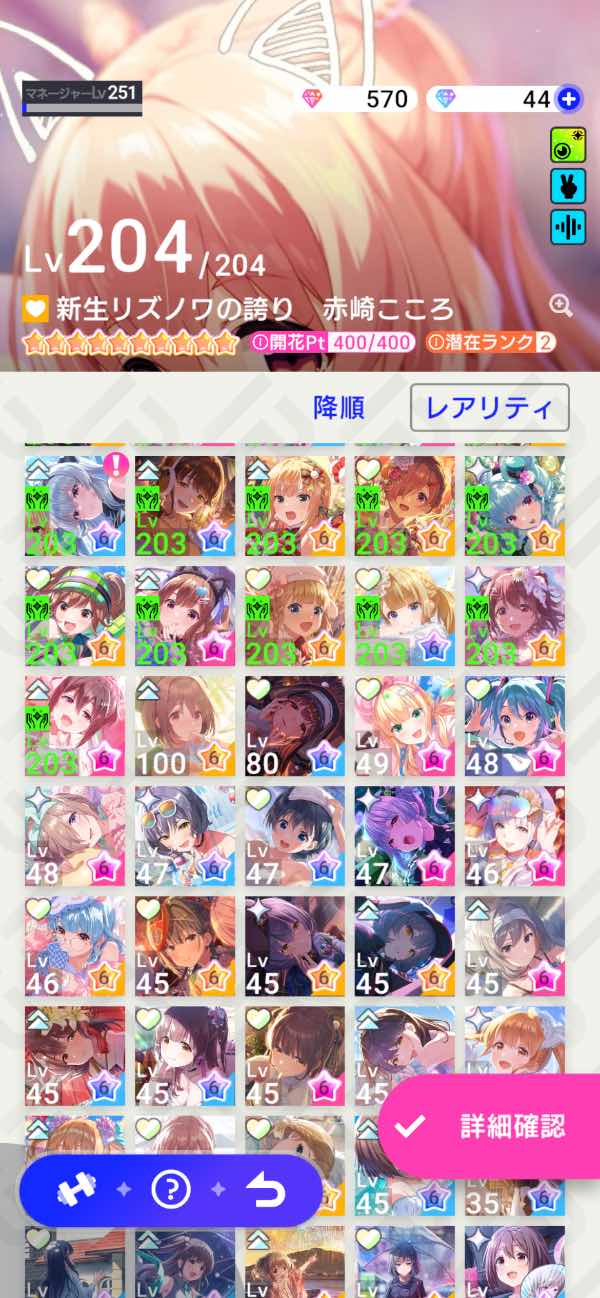Add more gems with the plus button

(x=569, y=98)
